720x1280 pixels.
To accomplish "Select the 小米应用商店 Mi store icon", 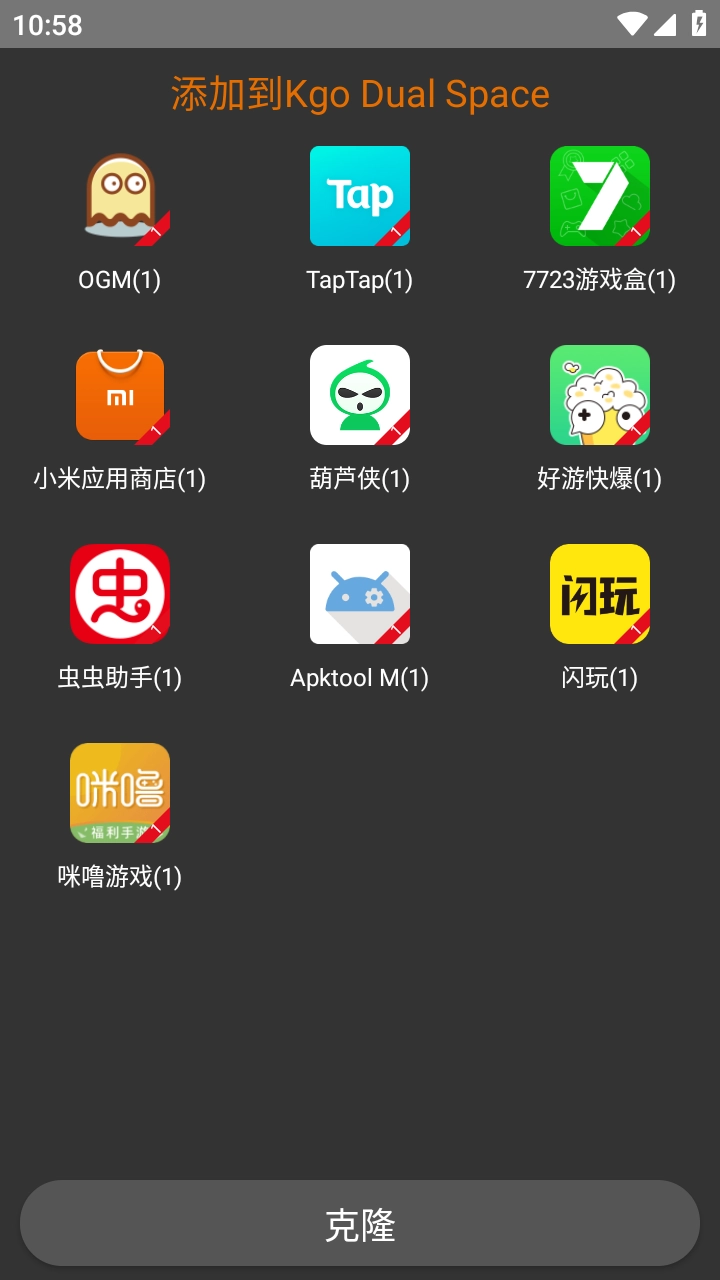I will (x=120, y=394).
